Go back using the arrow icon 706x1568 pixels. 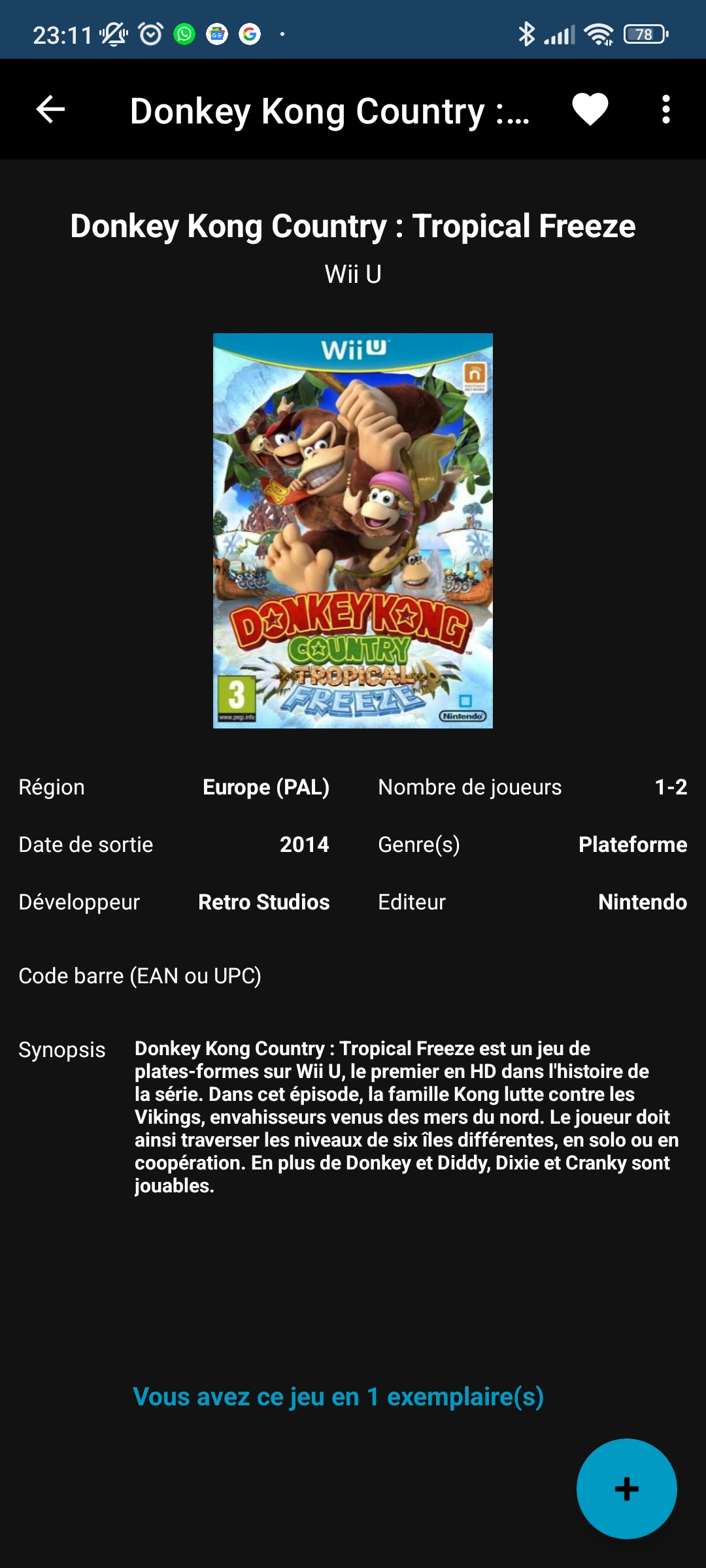[x=50, y=109]
